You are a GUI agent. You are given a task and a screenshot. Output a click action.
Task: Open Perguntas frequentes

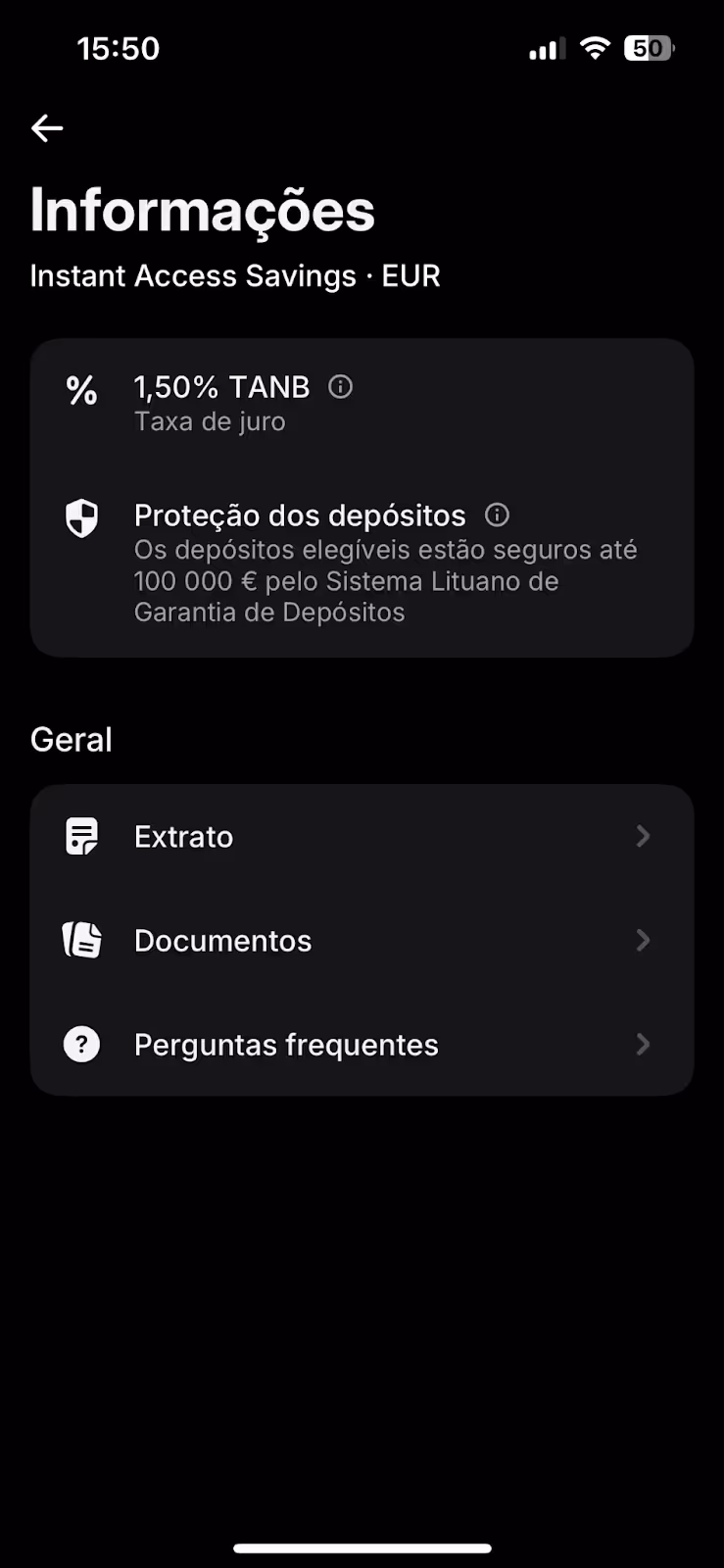[x=362, y=1045]
